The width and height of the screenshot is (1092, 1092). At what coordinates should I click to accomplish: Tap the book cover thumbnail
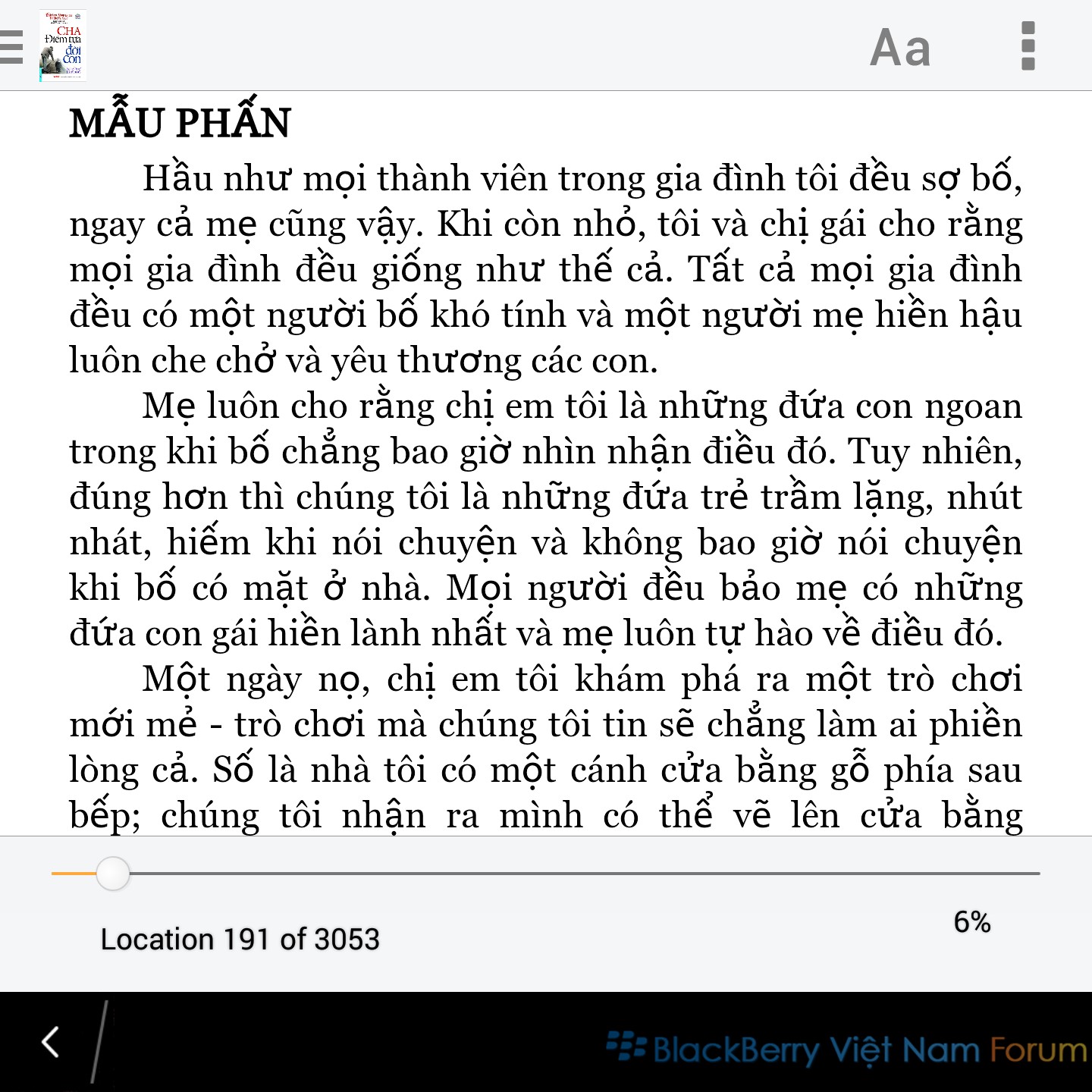coord(63,46)
